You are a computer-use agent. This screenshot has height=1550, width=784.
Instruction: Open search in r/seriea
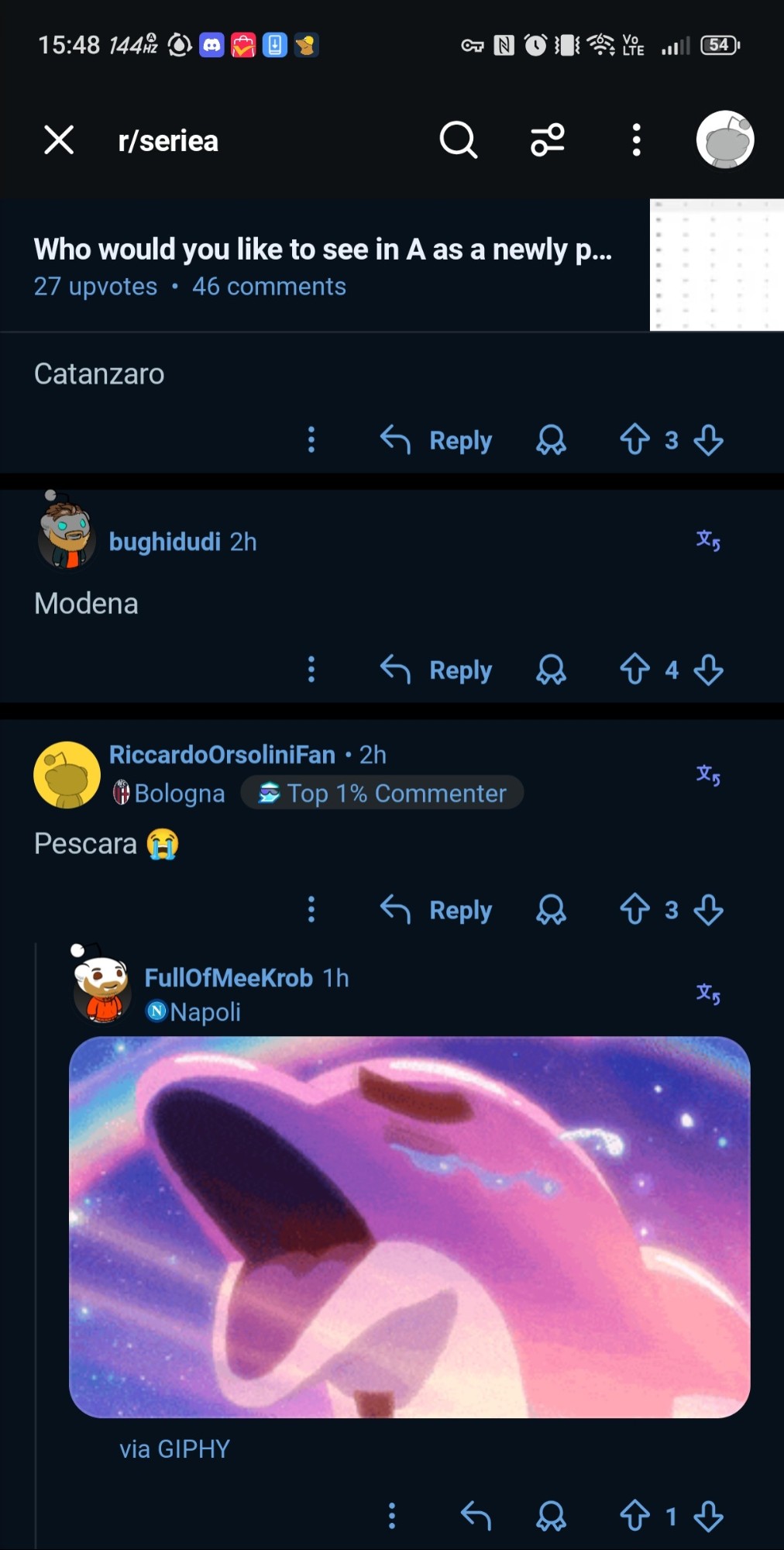458,140
